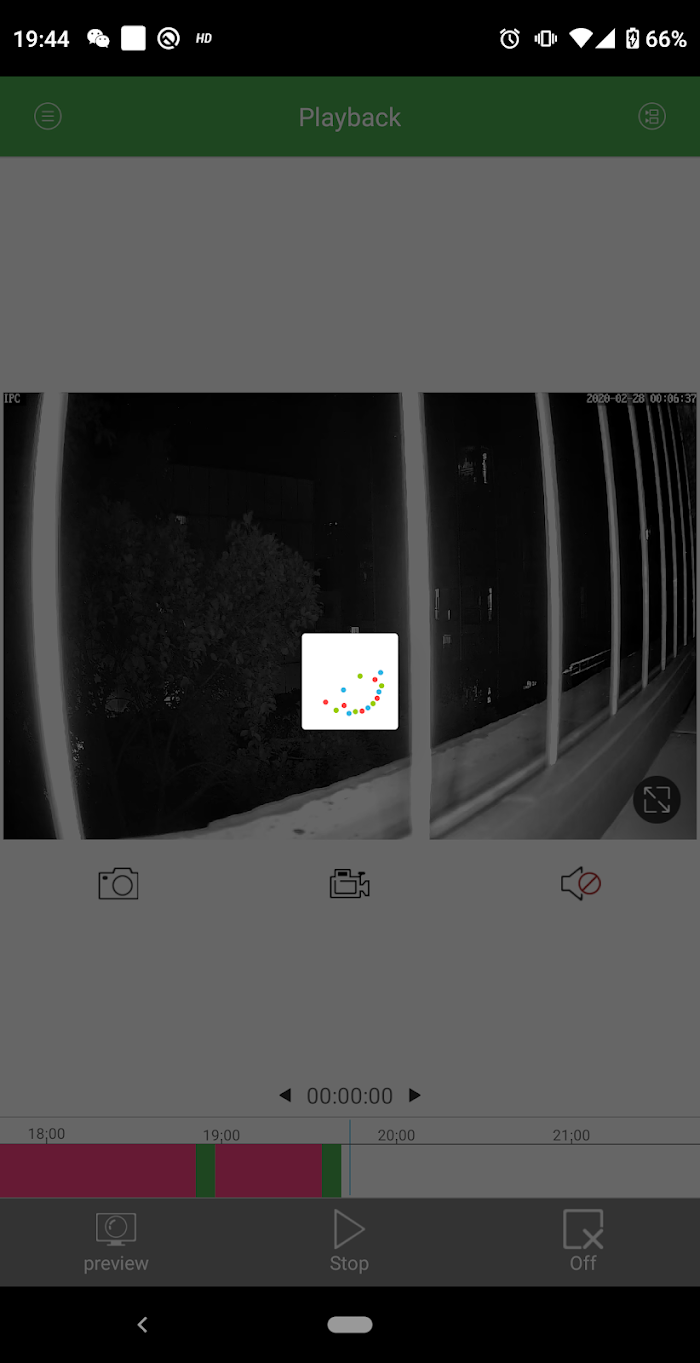This screenshot has width=700, height=1363.
Task: Switch to the preview view
Action: click(116, 1242)
